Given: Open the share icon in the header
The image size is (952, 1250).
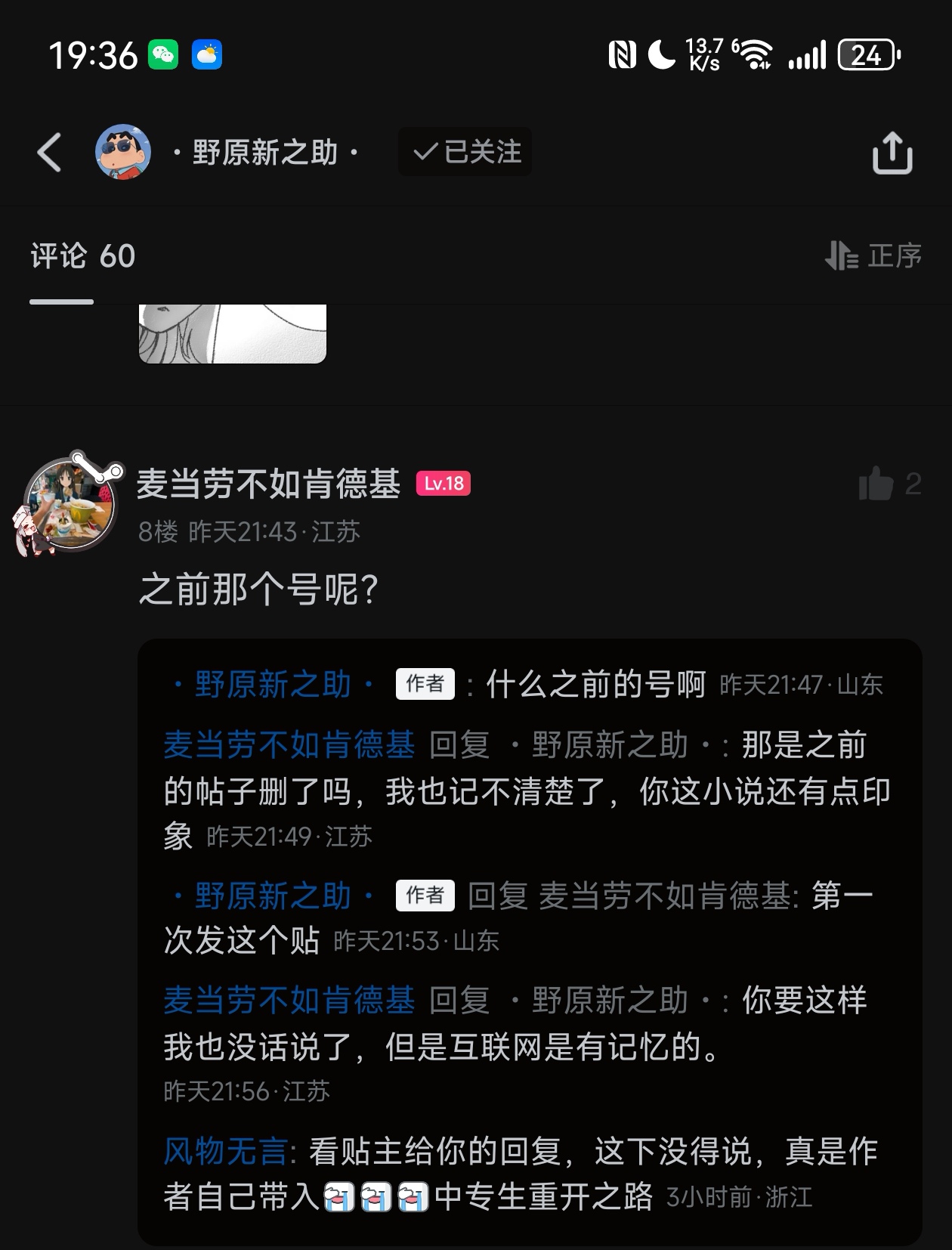Looking at the screenshot, I should pos(892,153).
